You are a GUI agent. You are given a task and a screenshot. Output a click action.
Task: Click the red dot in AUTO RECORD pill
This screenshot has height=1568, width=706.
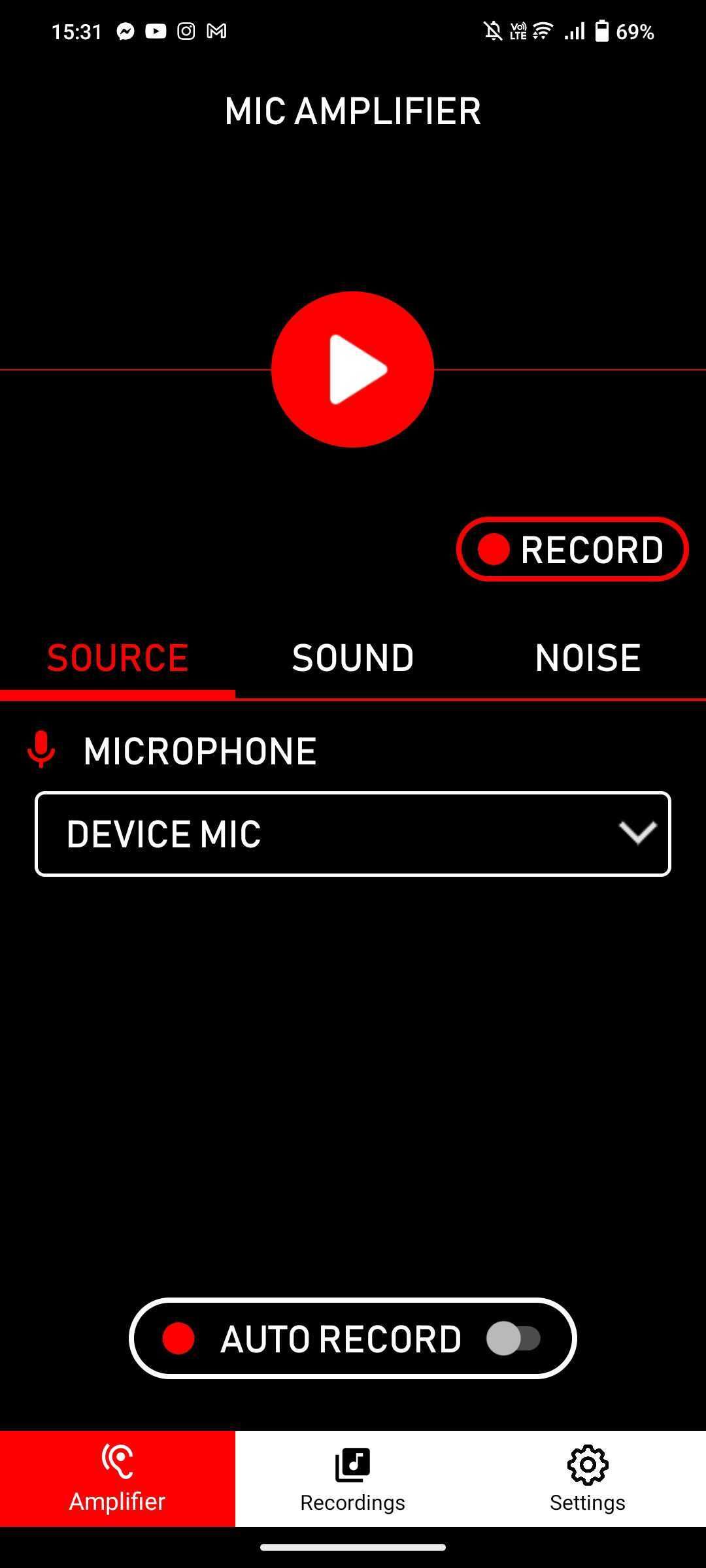click(x=178, y=1338)
